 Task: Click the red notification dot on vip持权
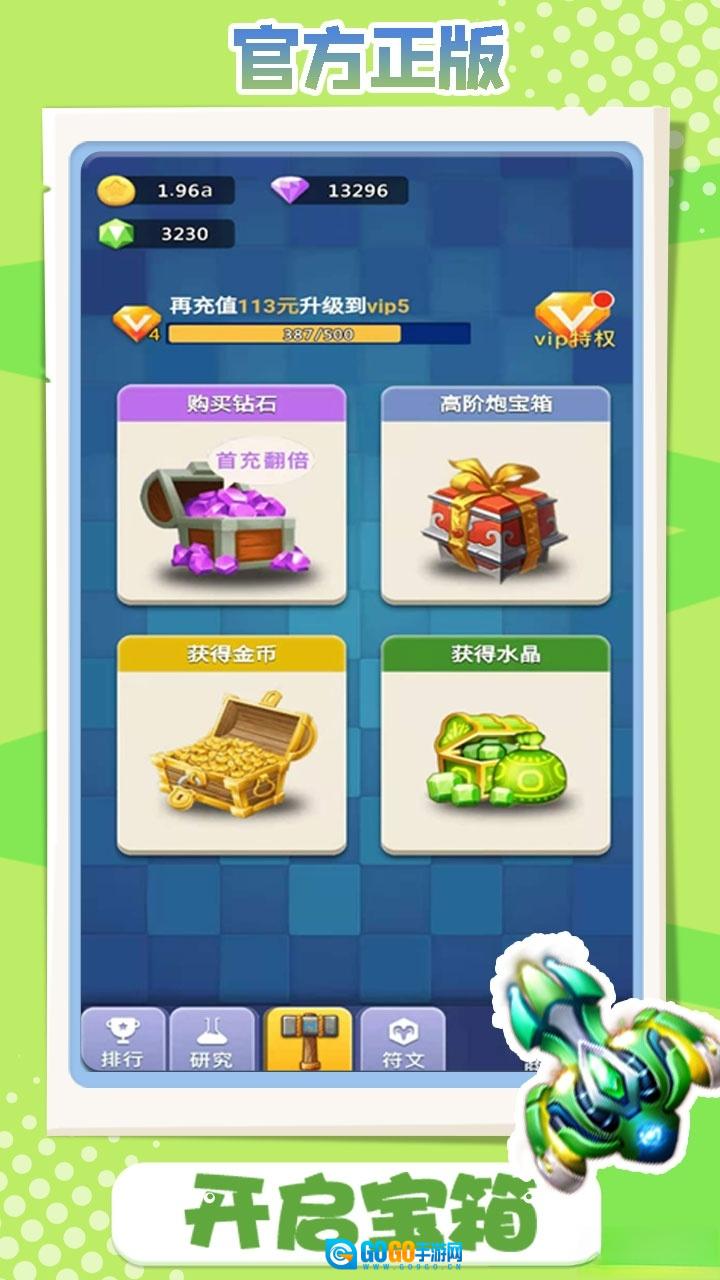603,298
